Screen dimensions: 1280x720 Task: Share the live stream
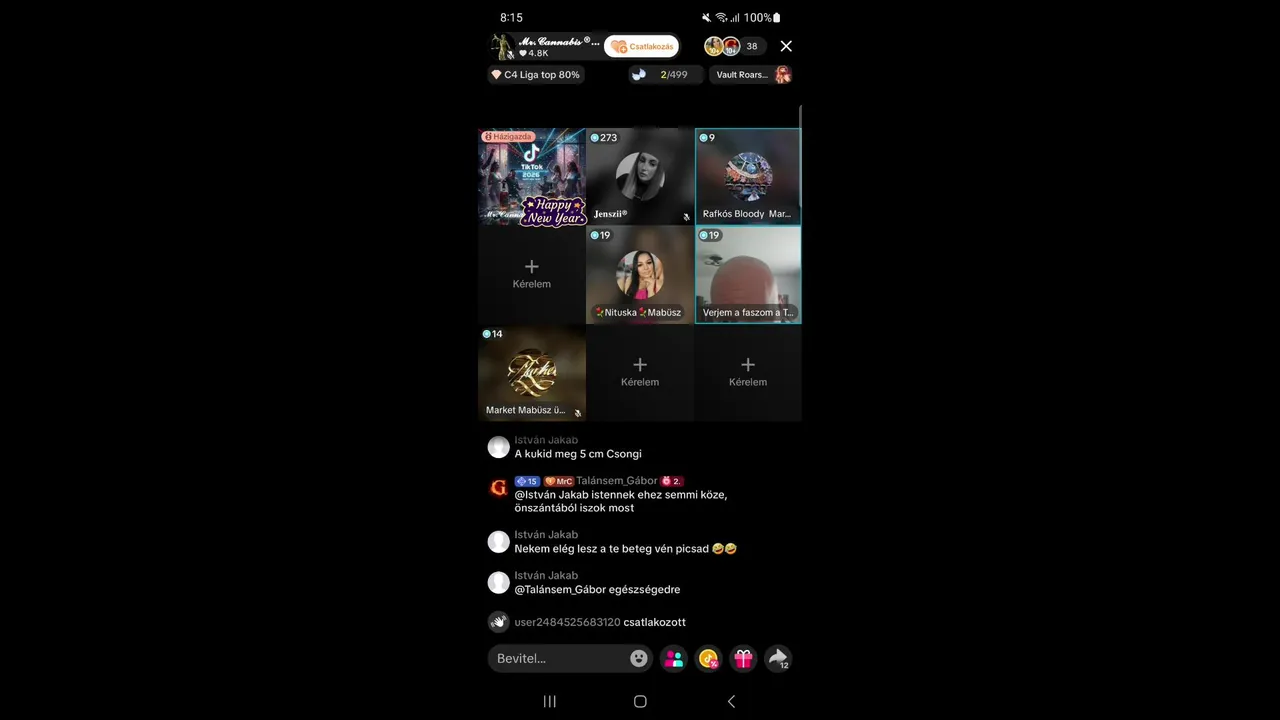[777, 658]
